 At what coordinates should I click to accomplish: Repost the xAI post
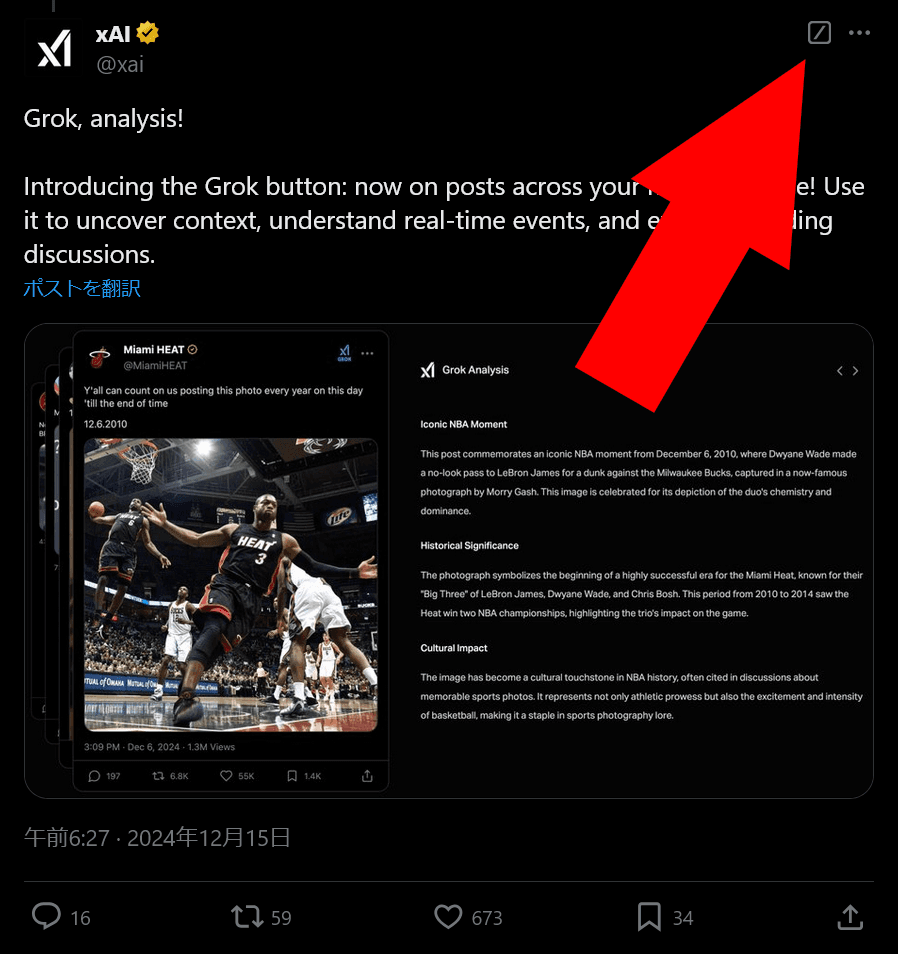[247, 916]
